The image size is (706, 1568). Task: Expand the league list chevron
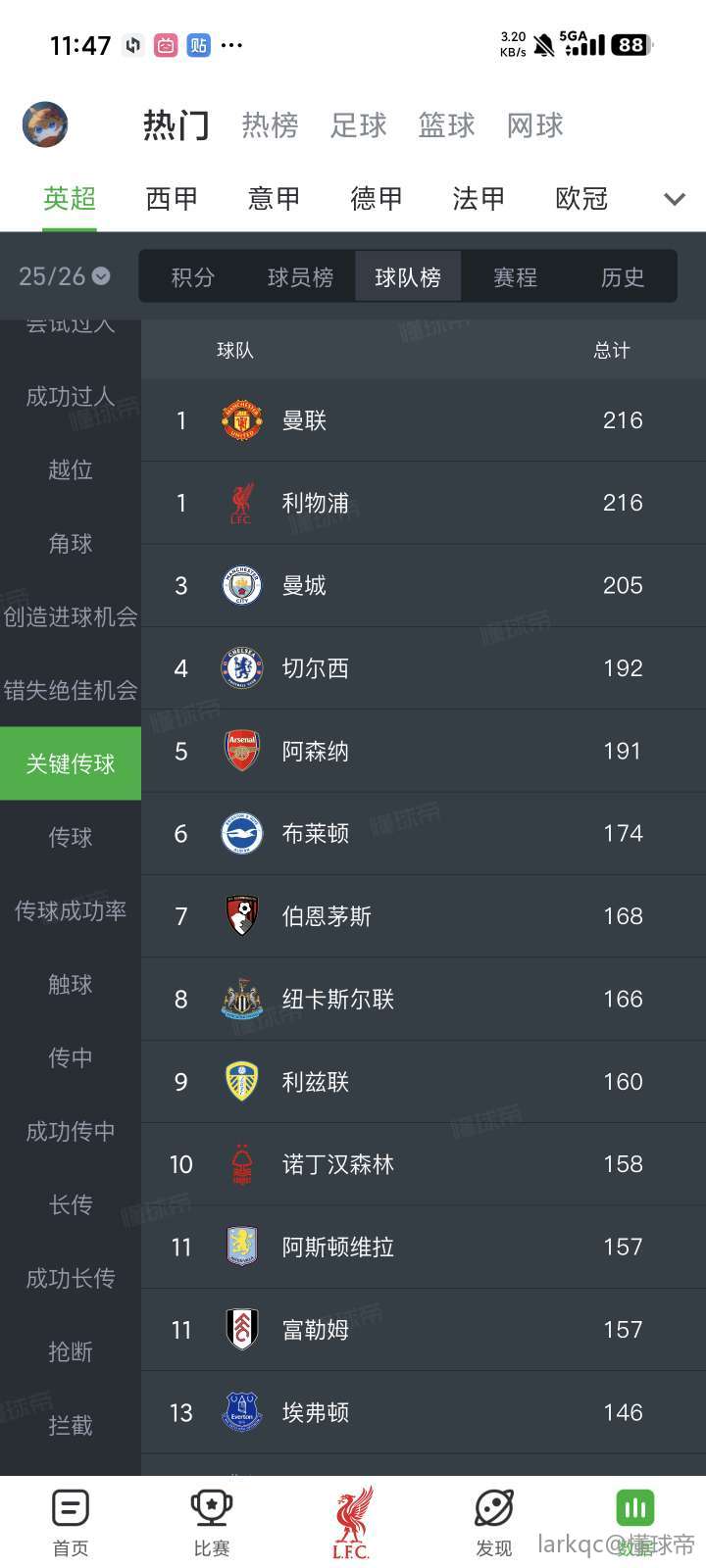coord(674,200)
